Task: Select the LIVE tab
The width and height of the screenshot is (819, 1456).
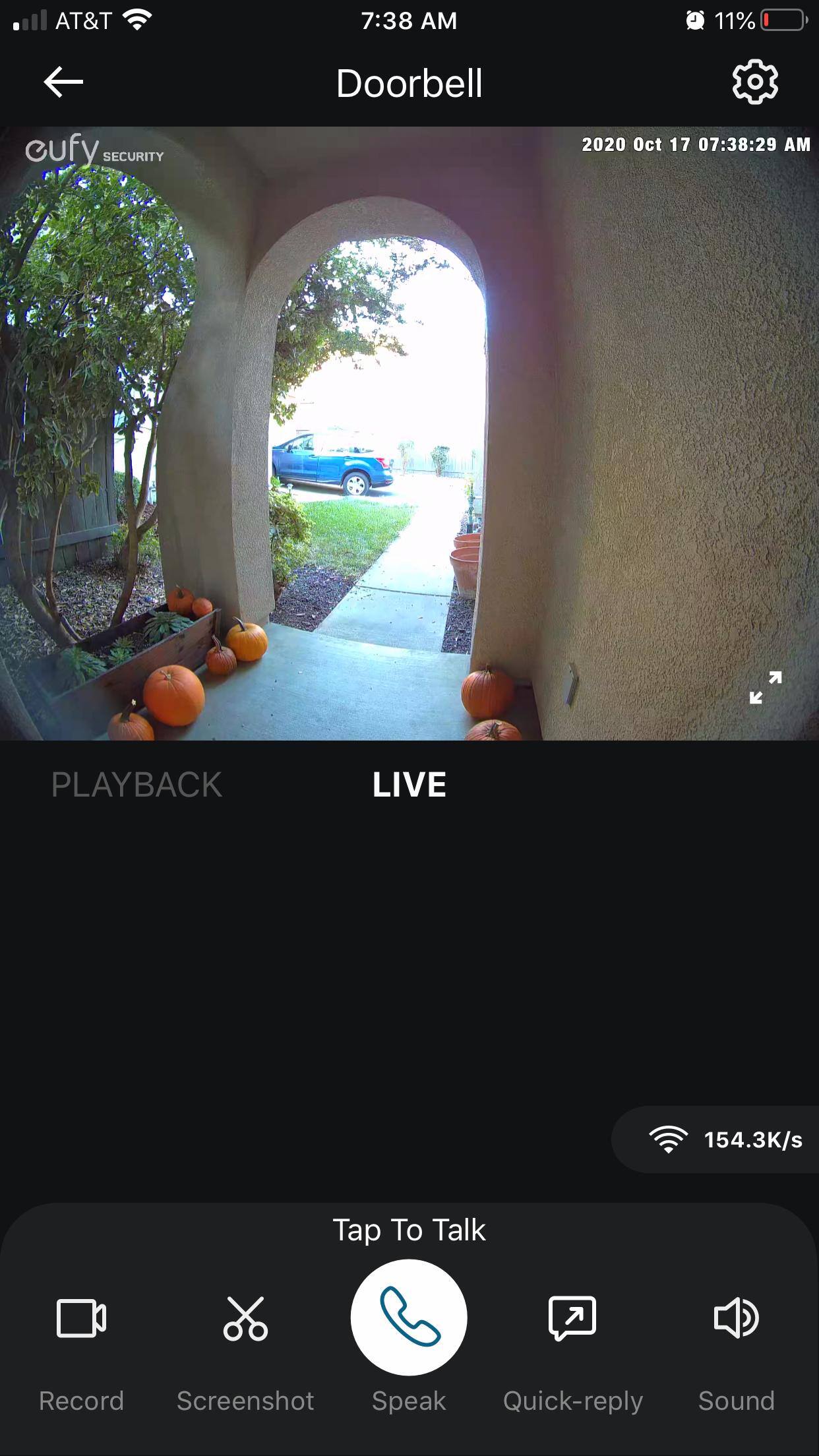Action: [409, 785]
